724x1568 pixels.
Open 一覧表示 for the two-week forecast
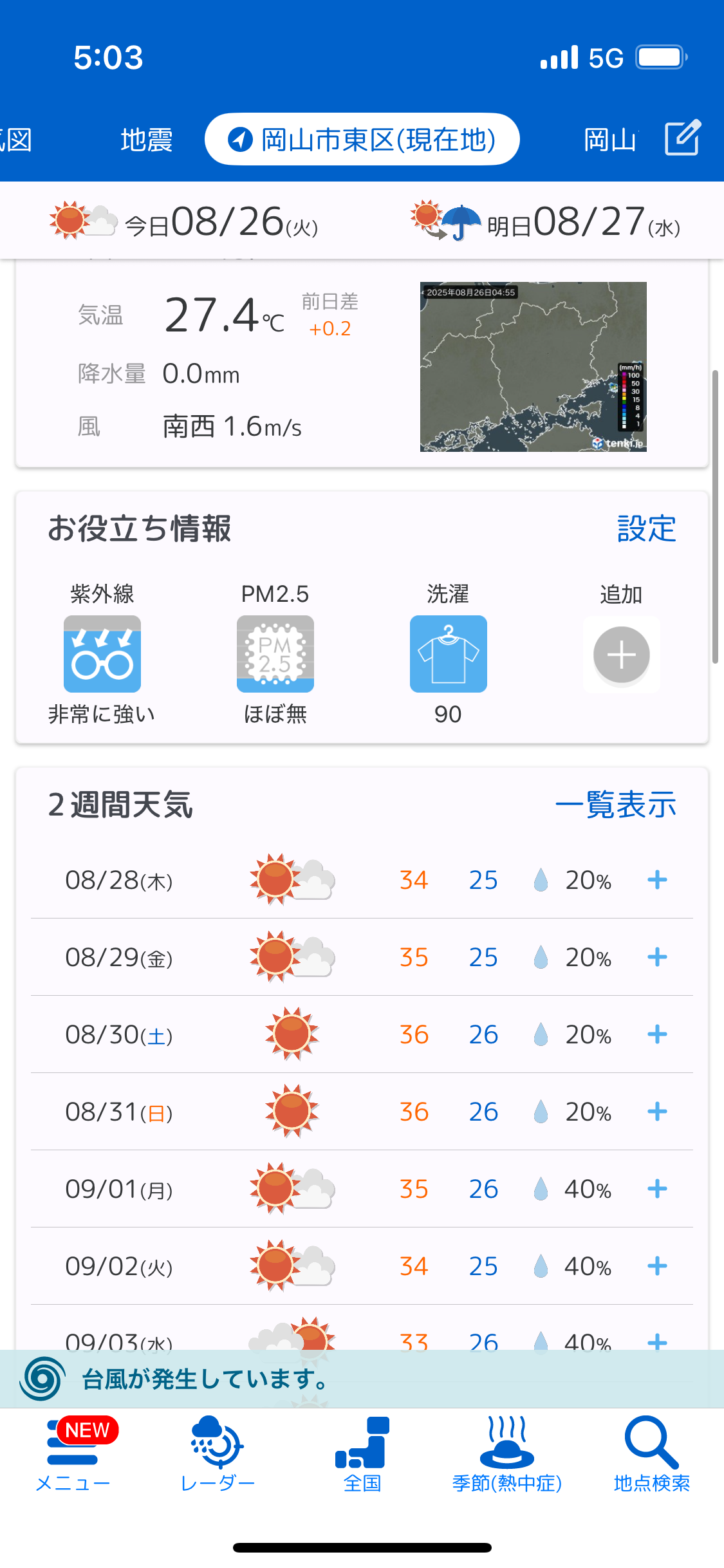click(x=616, y=805)
